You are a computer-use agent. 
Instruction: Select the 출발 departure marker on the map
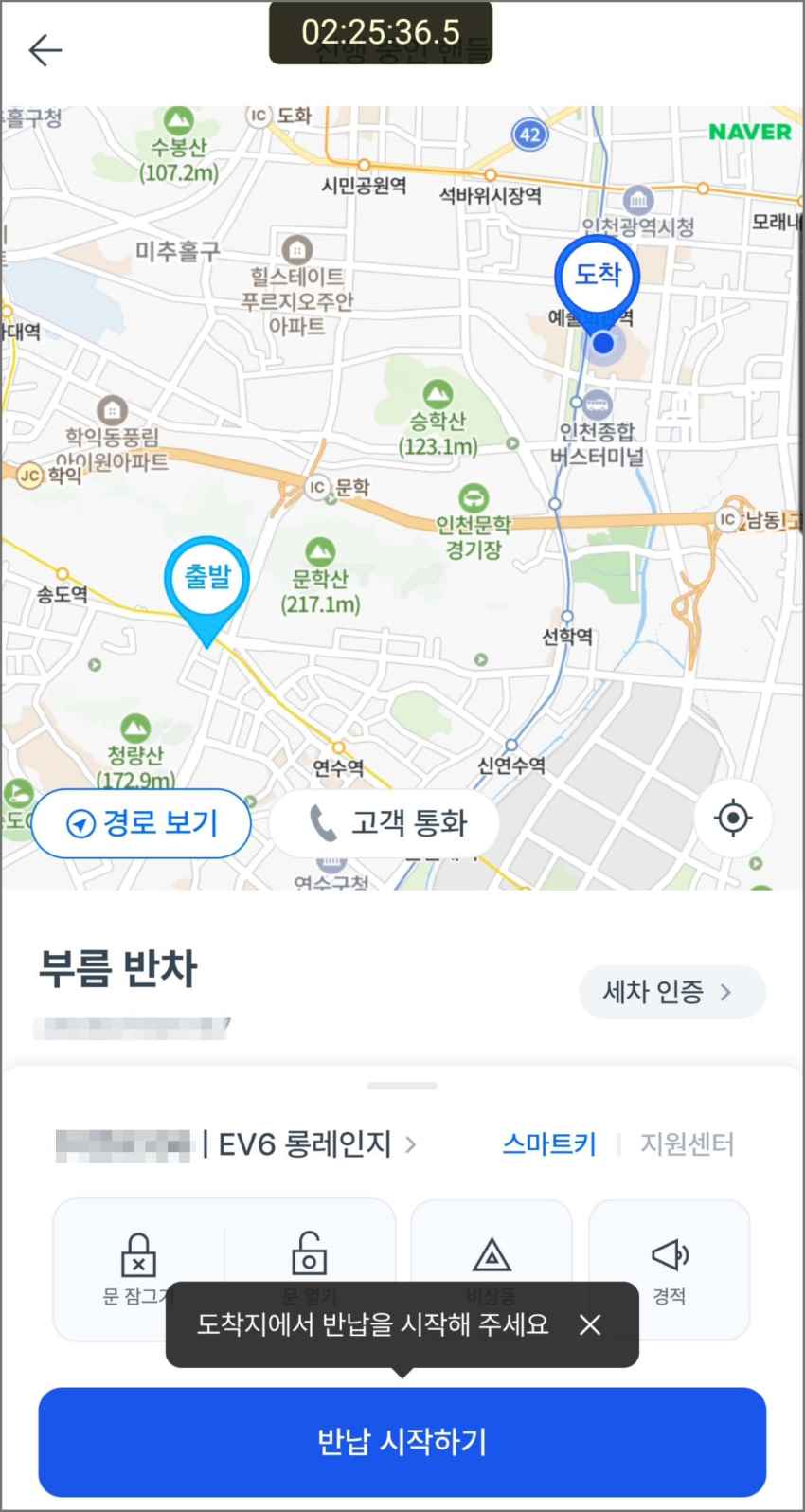click(206, 576)
